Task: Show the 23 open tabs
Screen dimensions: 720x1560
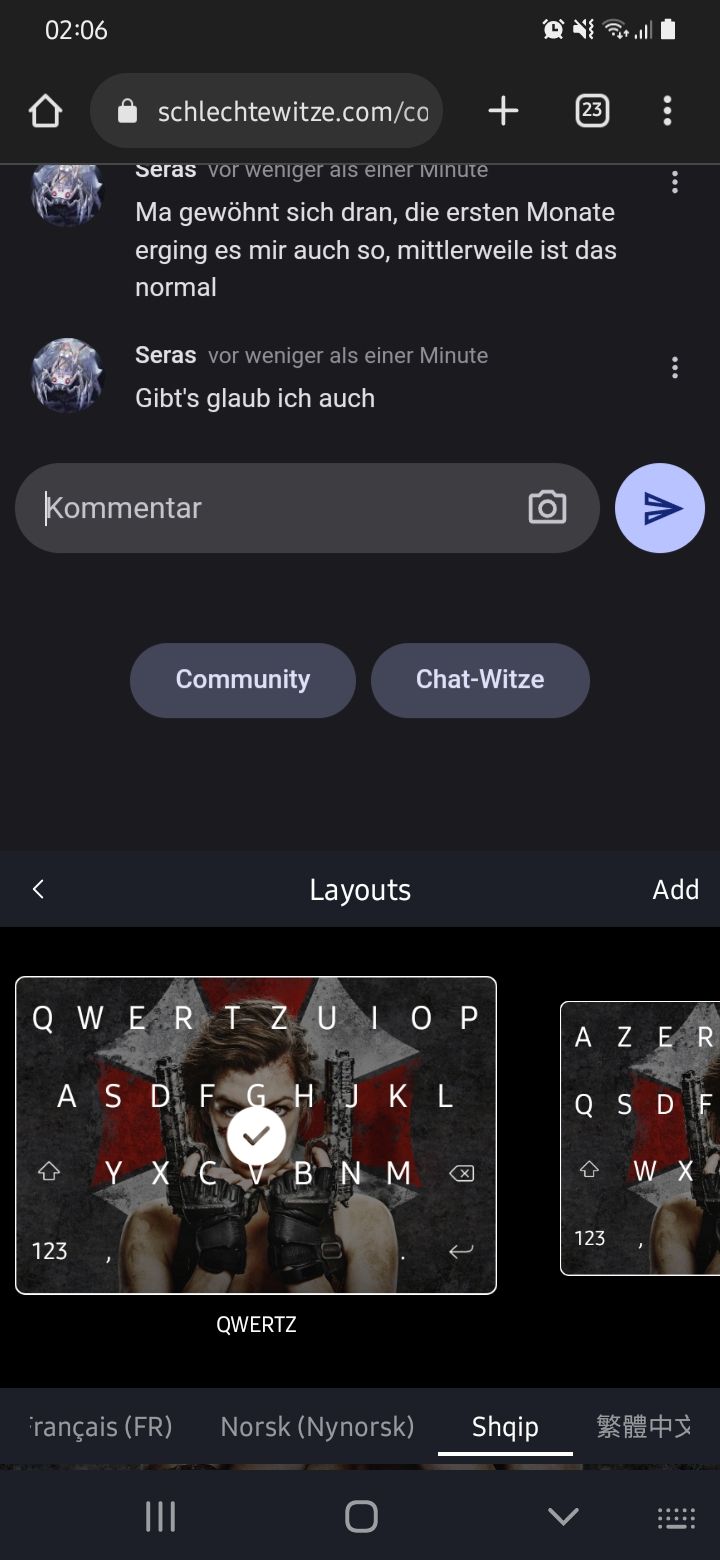Action: [x=592, y=111]
